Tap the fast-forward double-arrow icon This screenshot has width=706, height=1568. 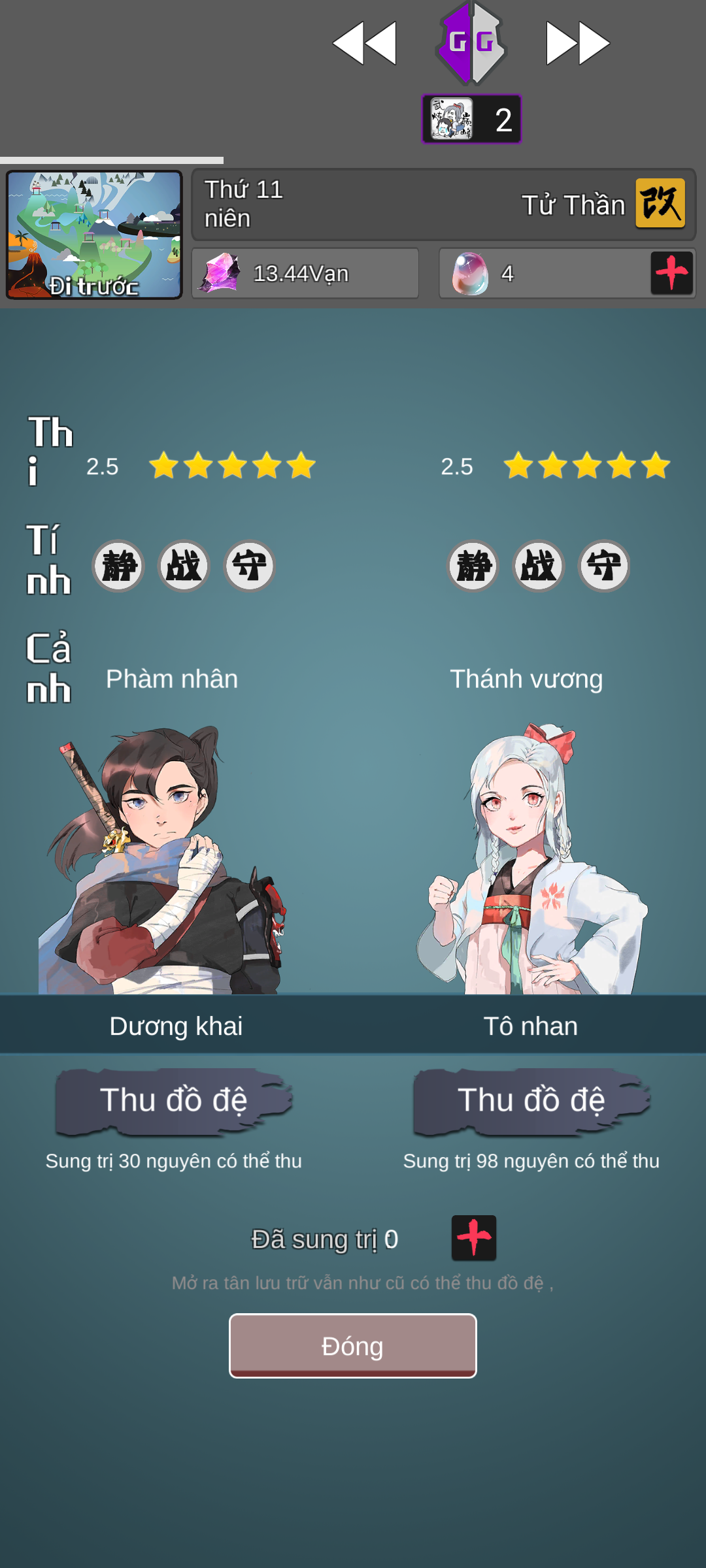[x=578, y=43]
